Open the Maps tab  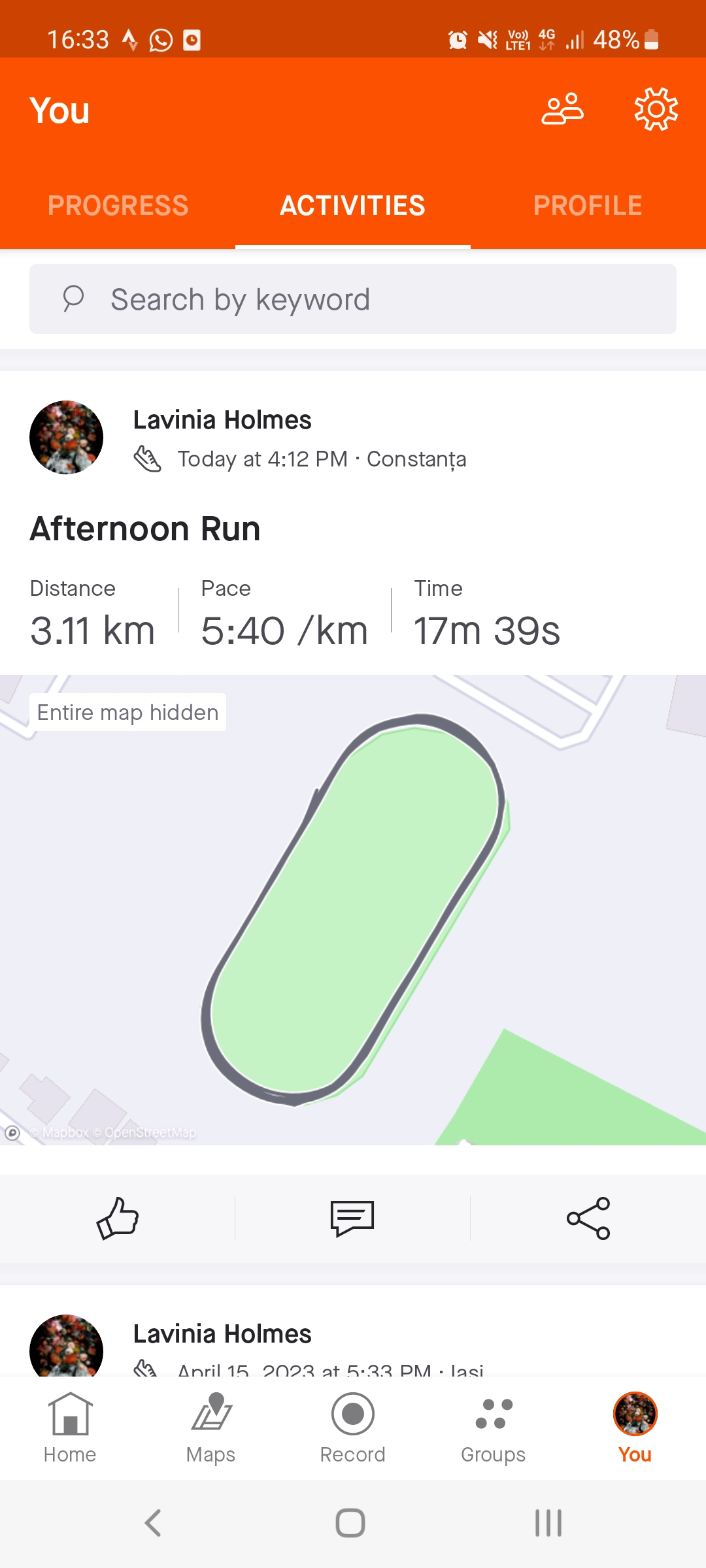(x=210, y=1428)
